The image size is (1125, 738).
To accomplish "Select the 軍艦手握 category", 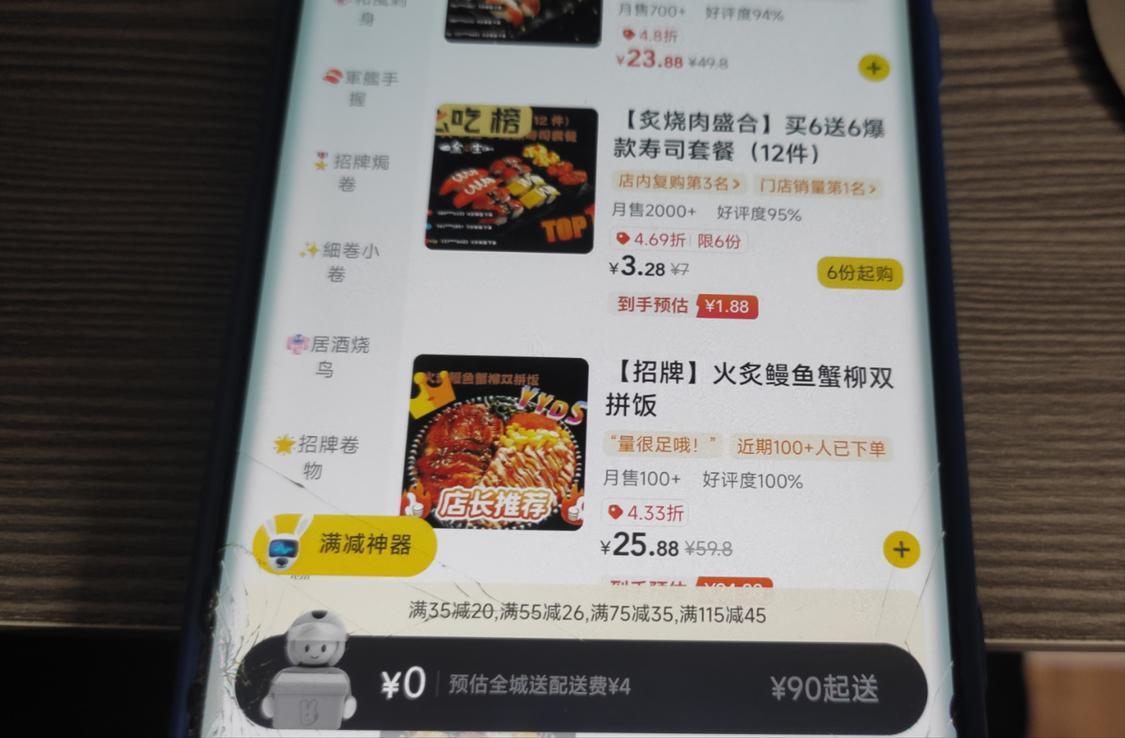I will pos(360,87).
